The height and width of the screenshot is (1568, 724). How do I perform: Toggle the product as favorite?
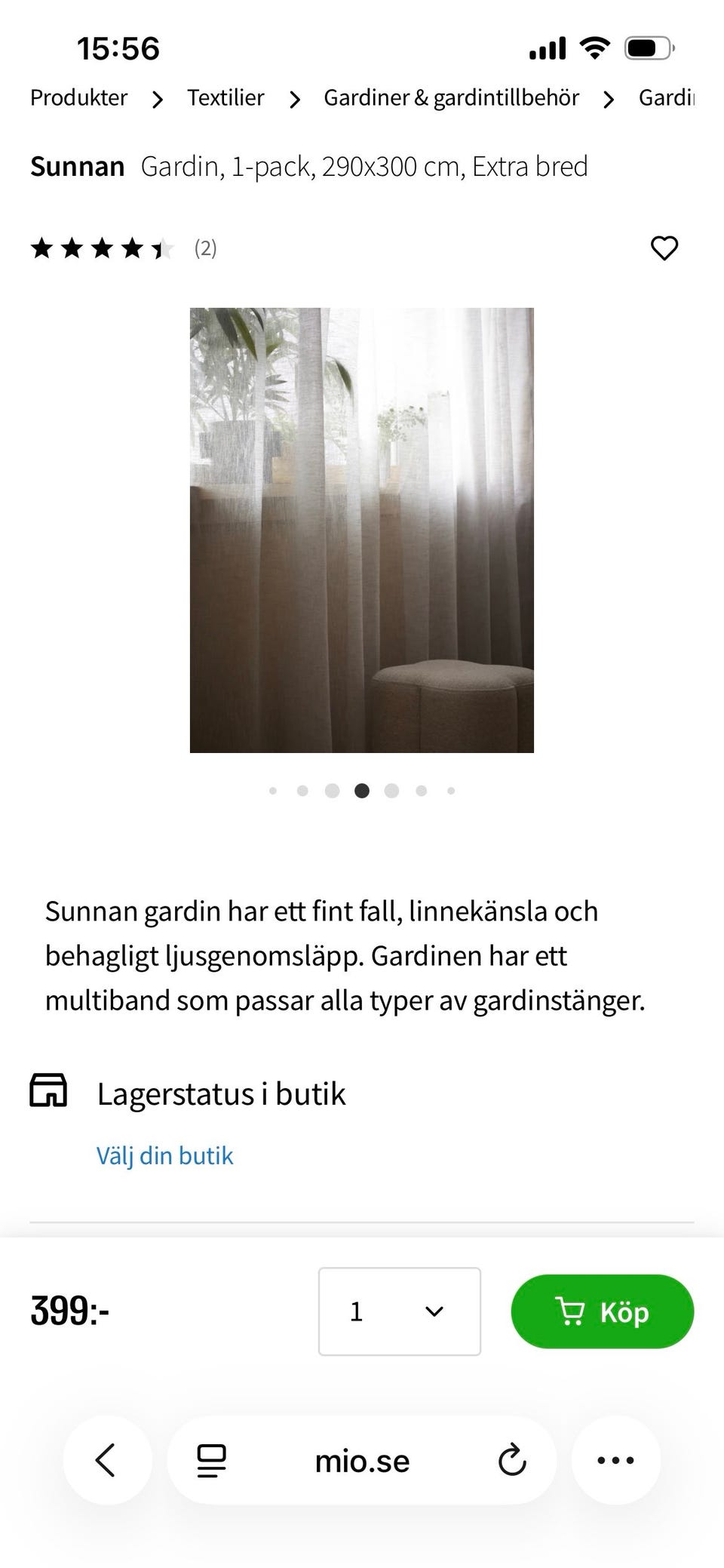coord(664,247)
